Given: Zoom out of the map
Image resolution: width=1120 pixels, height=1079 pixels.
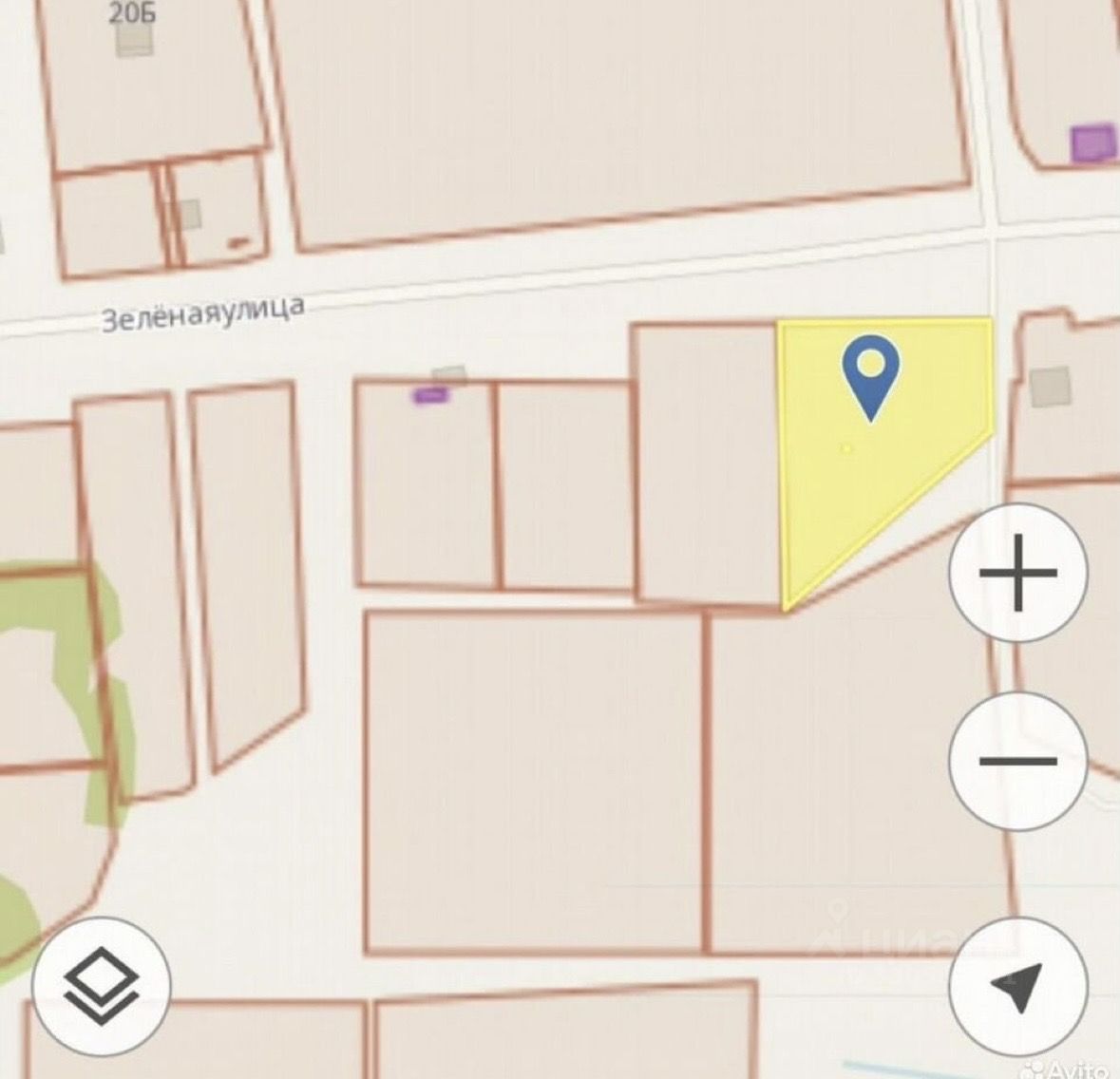Looking at the screenshot, I should coord(1017,761).
